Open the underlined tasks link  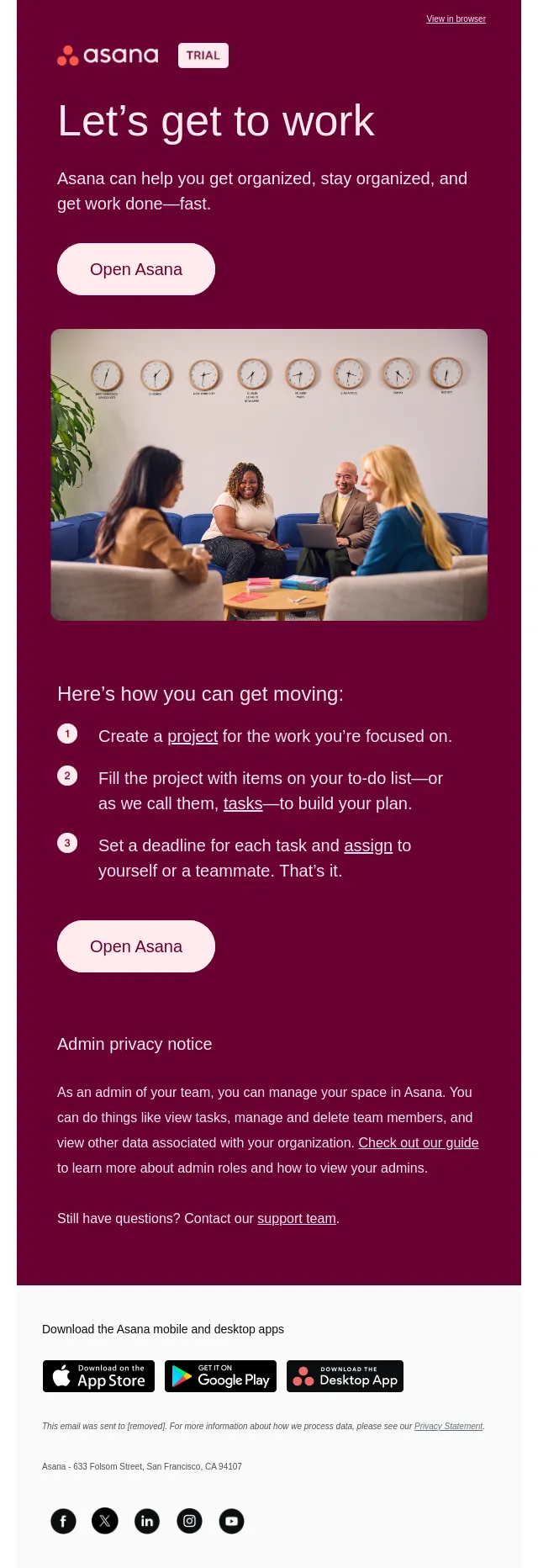[243, 803]
